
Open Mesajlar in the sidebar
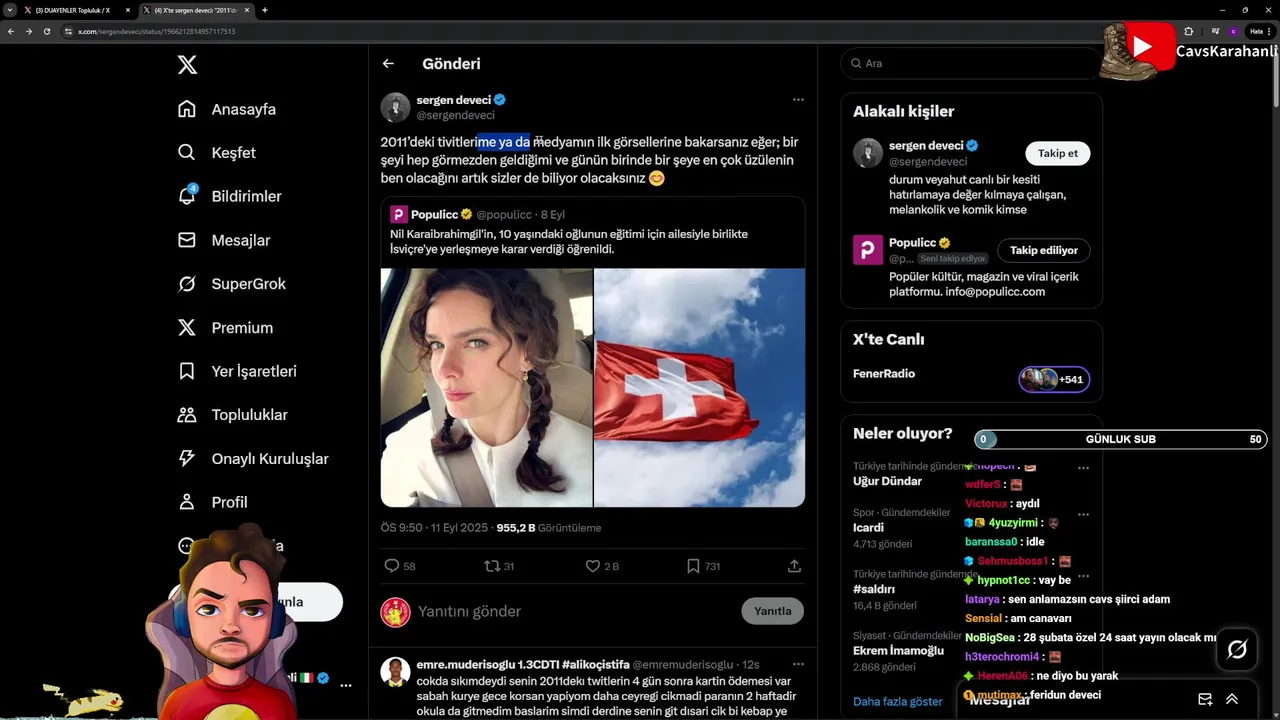coord(224,240)
